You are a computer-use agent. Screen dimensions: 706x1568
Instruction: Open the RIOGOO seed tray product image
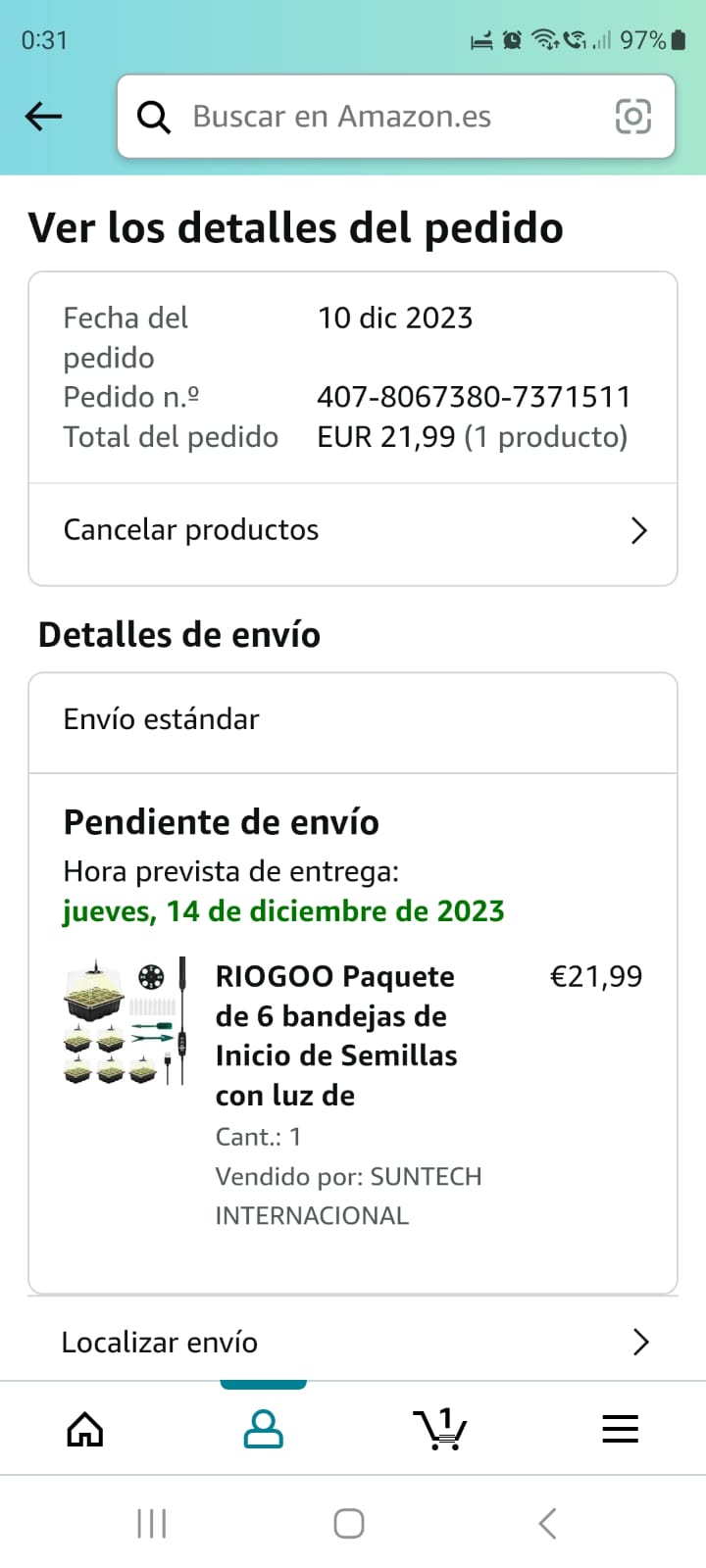point(125,1021)
